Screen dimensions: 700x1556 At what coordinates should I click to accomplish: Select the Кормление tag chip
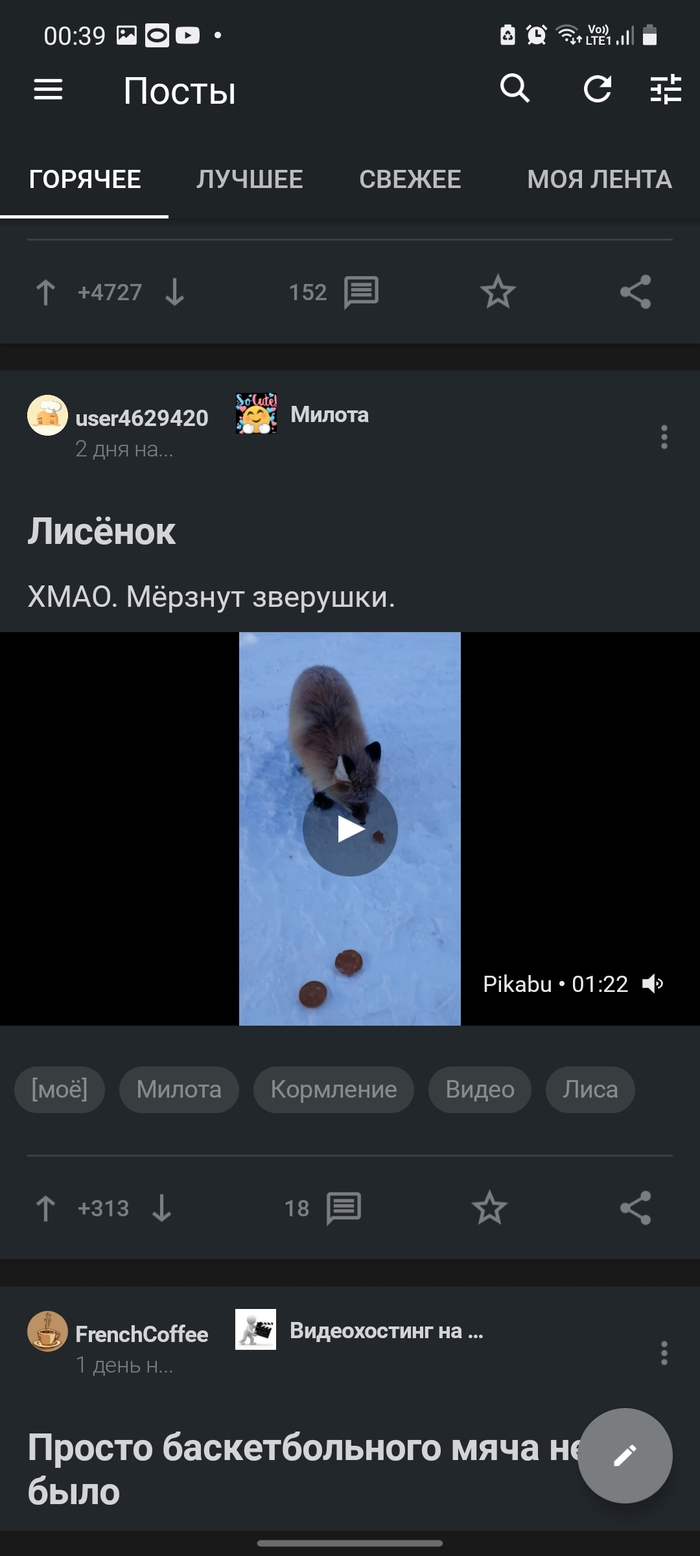(333, 1089)
